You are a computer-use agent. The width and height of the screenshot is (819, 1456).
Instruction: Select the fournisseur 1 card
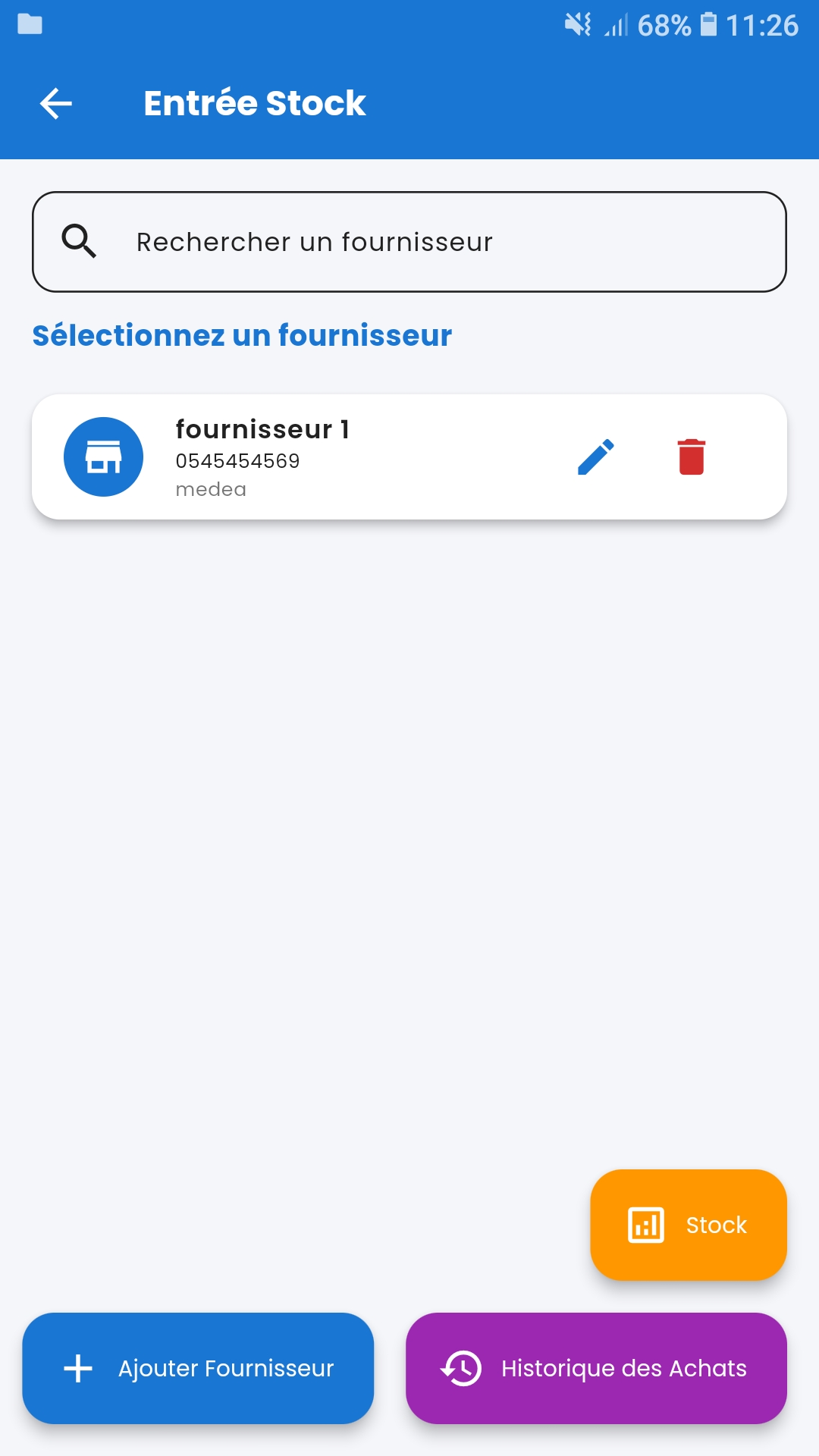409,457
